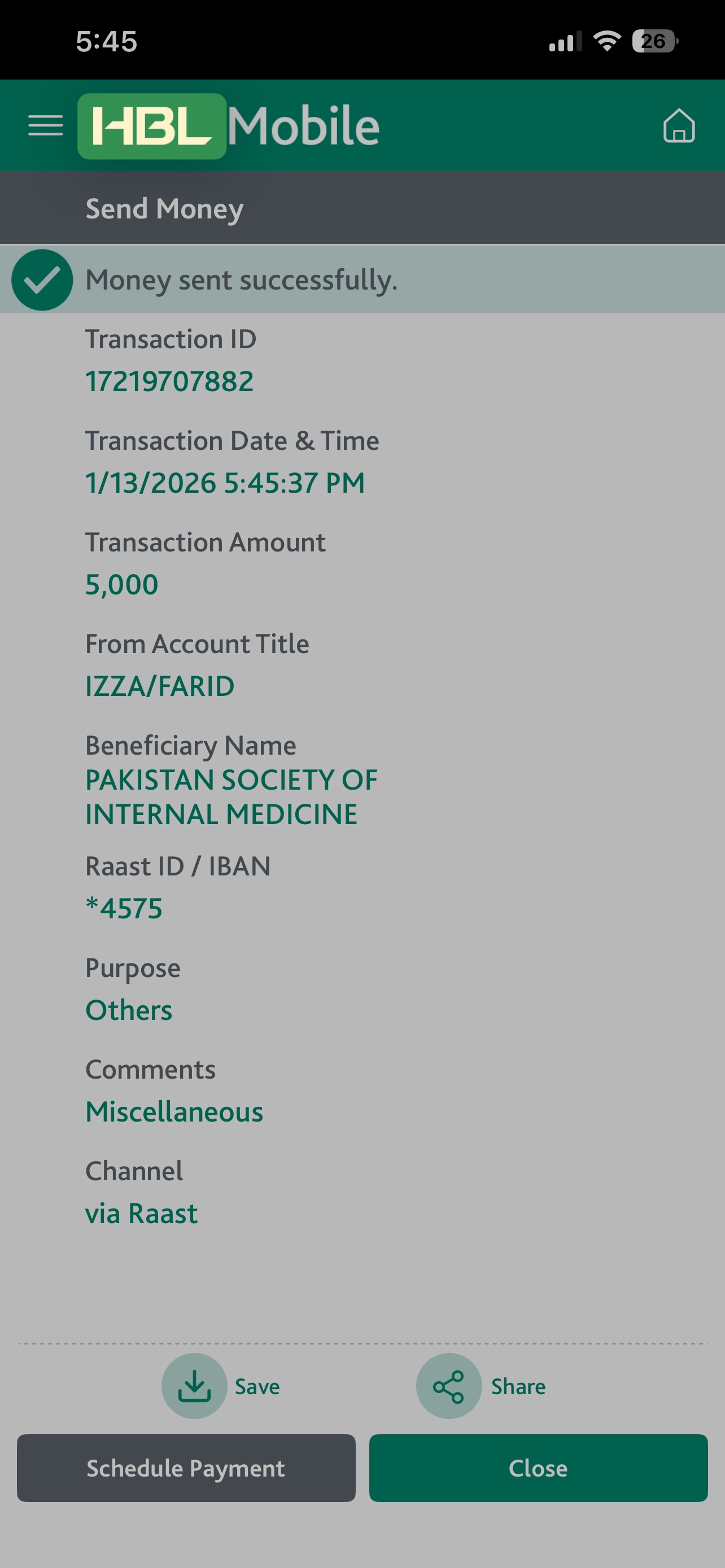Save the transaction receipt

[x=221, y=1386]
